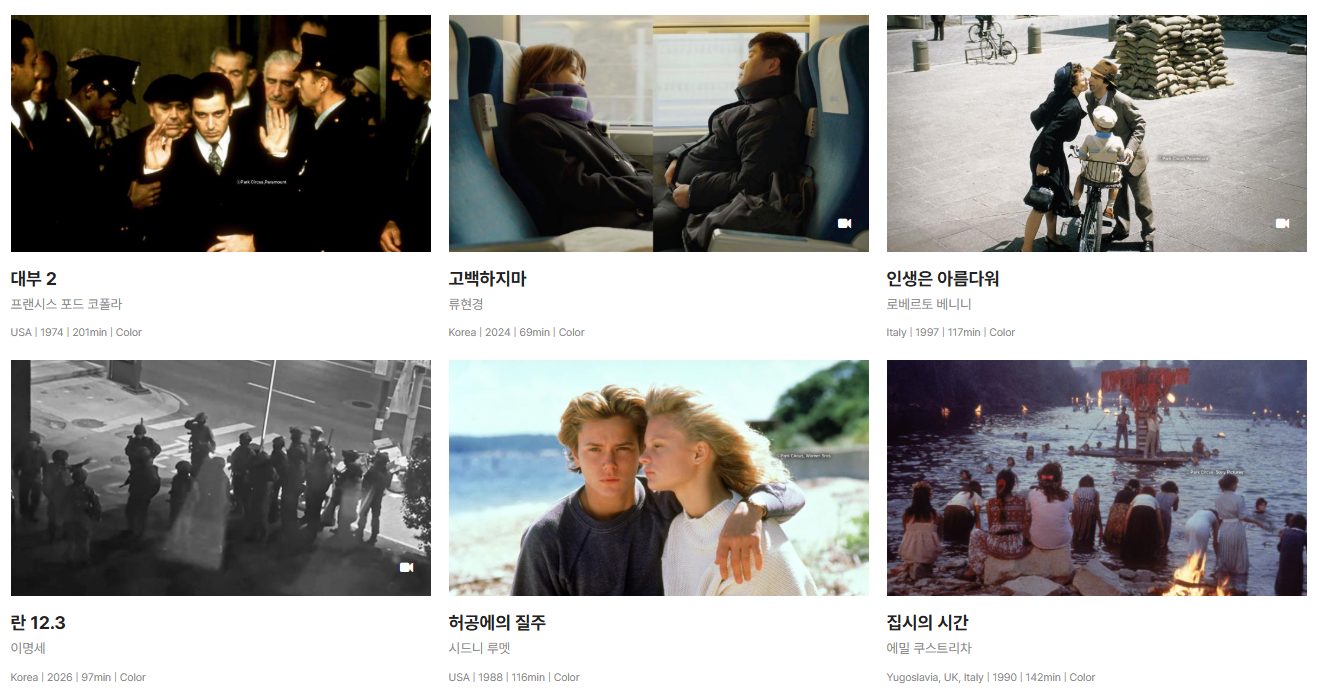The width and height of the screenshot is (1320, 694).
Task: Open the 란 12.3 film card
Action: 220,522
